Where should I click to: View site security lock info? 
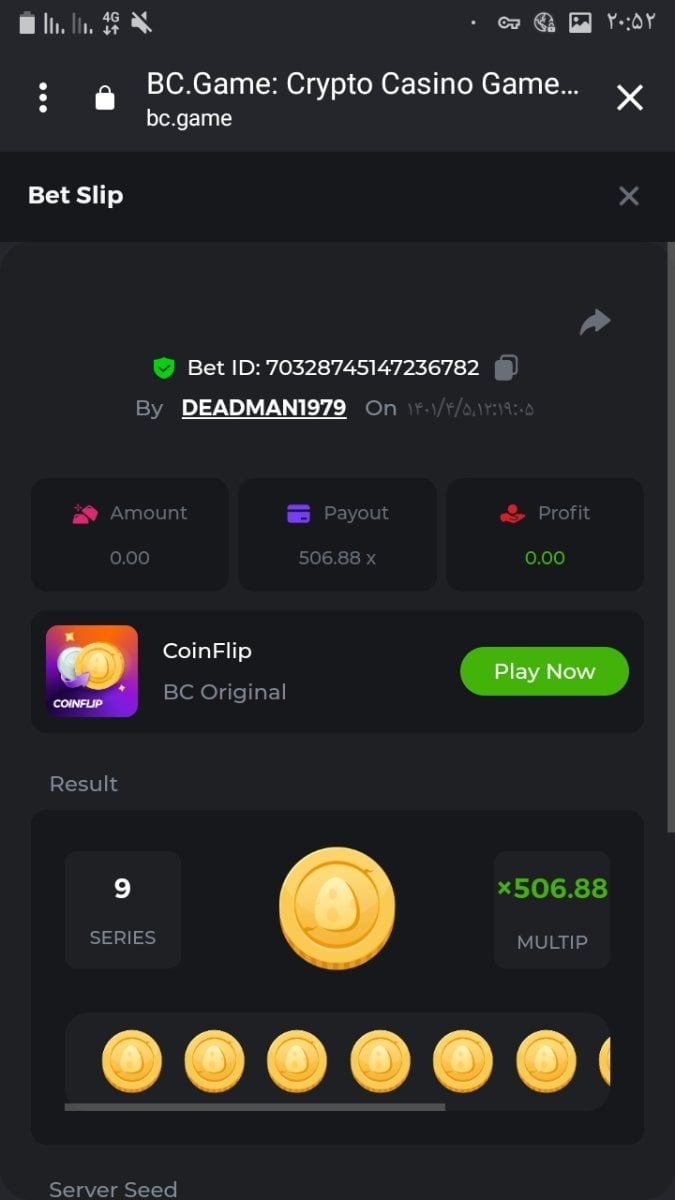coord(105,98)
